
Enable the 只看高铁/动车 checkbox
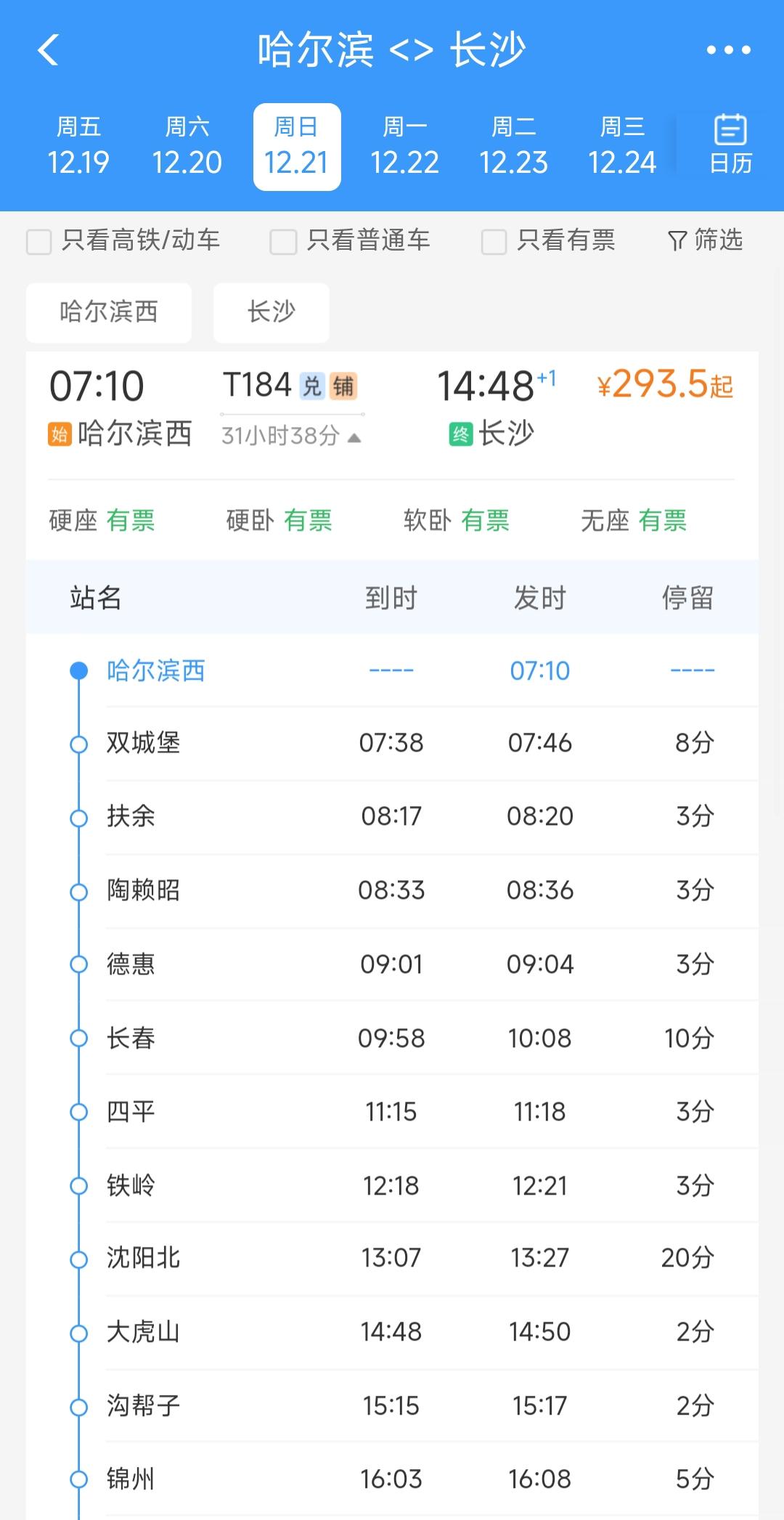tap(38, 241)
